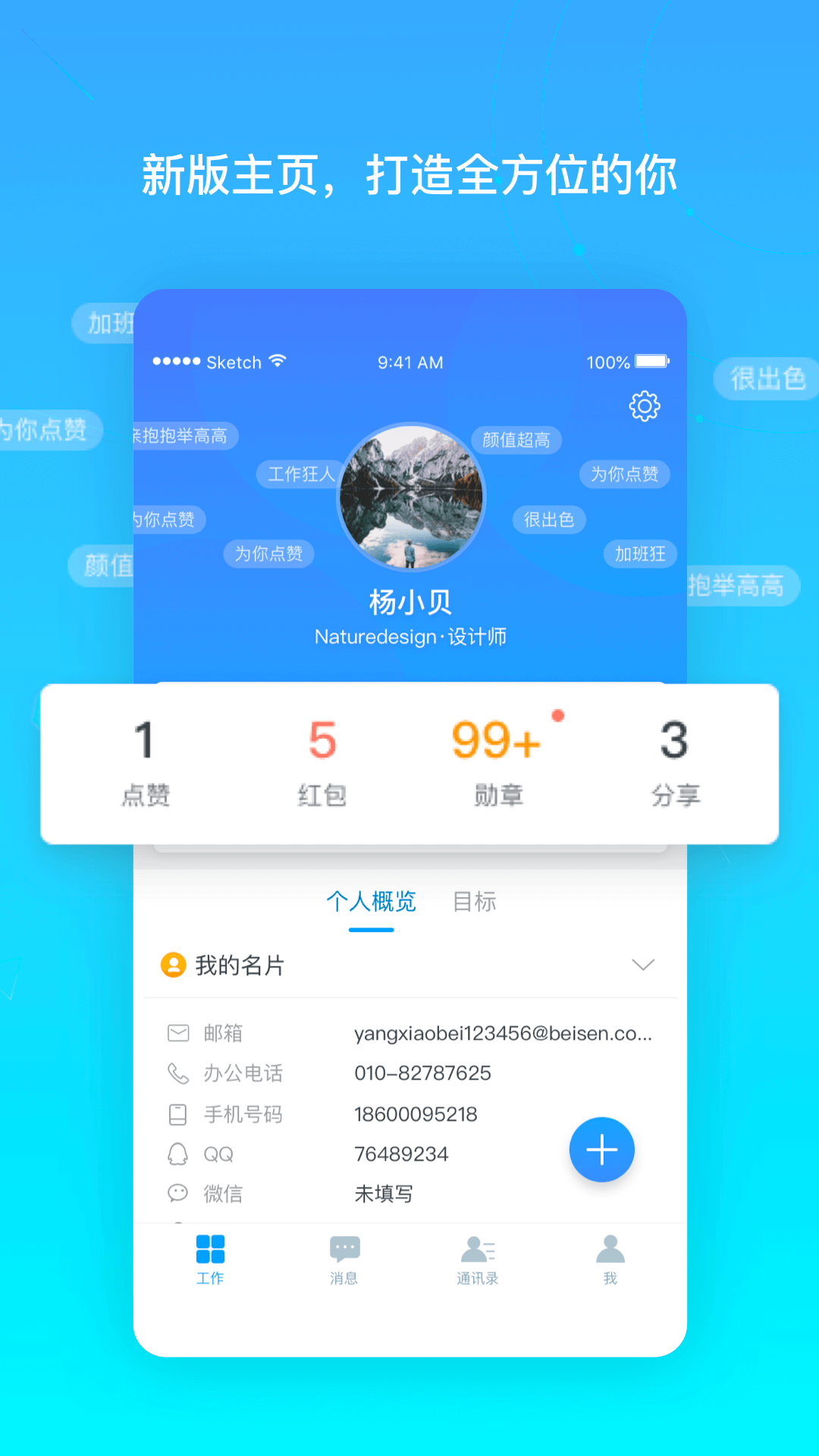
Task: Tap the profile avatar photo of 杨小贝
Action: (409, 498)
